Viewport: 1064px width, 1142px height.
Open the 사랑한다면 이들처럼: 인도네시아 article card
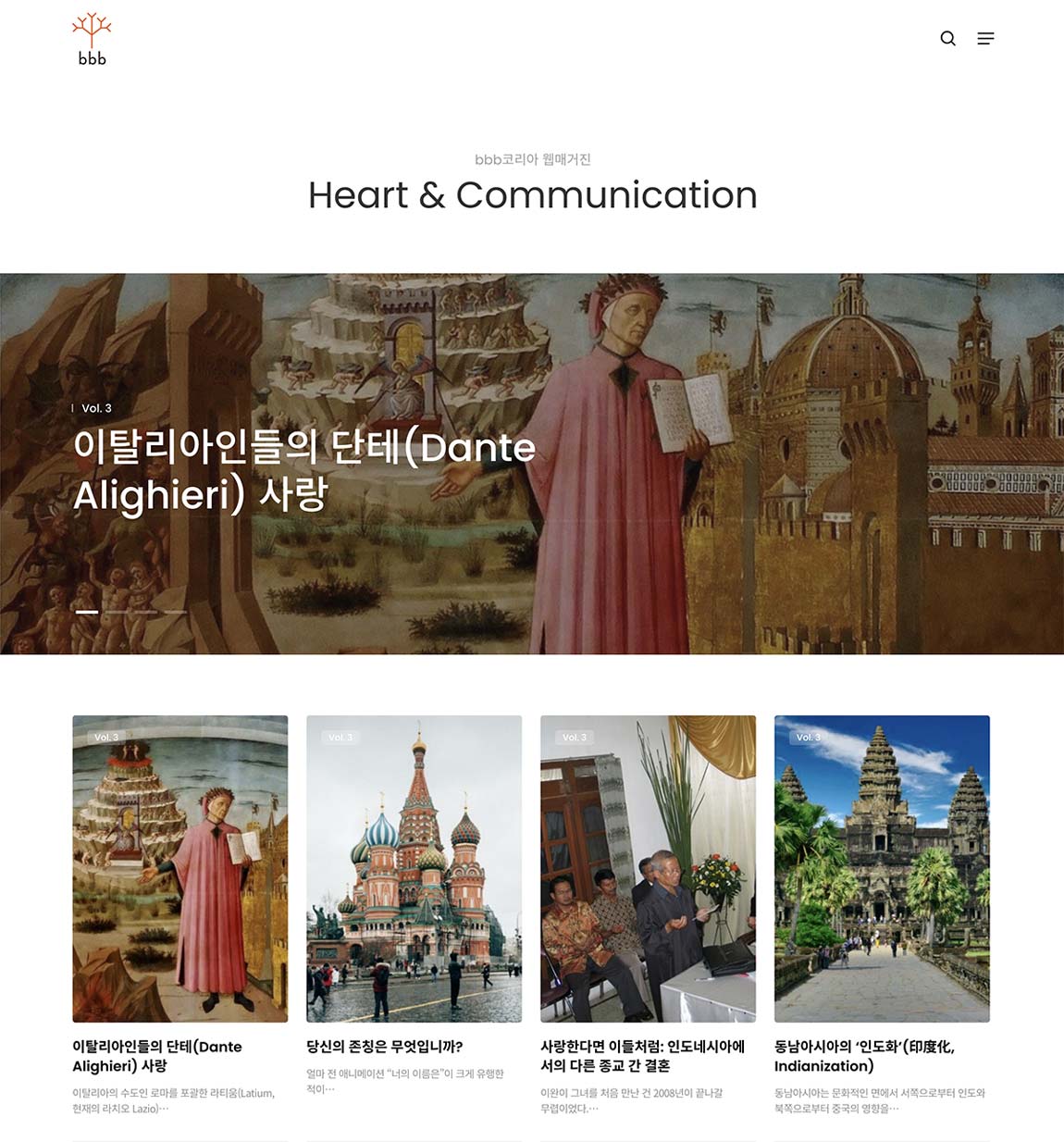click(648, 868)
